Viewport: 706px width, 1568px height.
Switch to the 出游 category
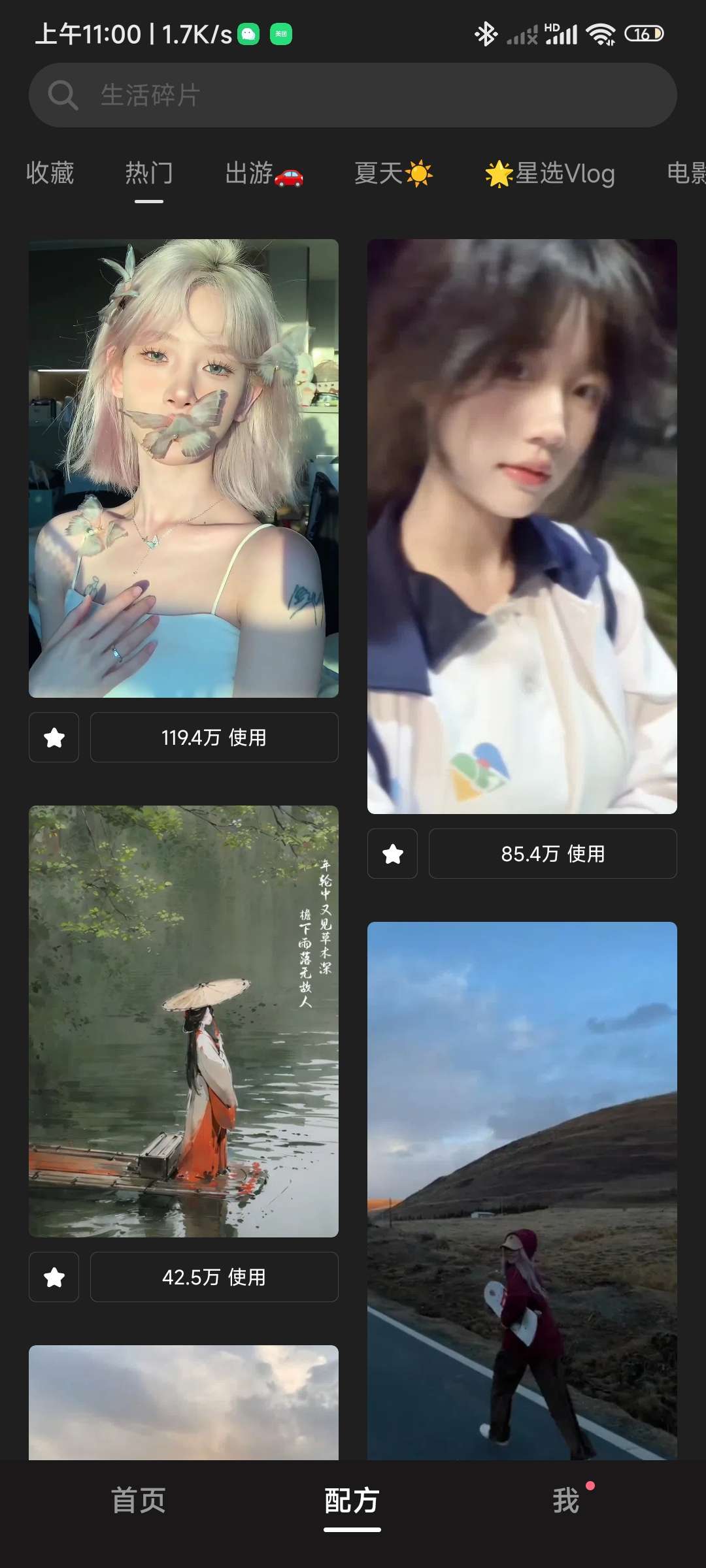pyautogui.click(x=263, y=174)
